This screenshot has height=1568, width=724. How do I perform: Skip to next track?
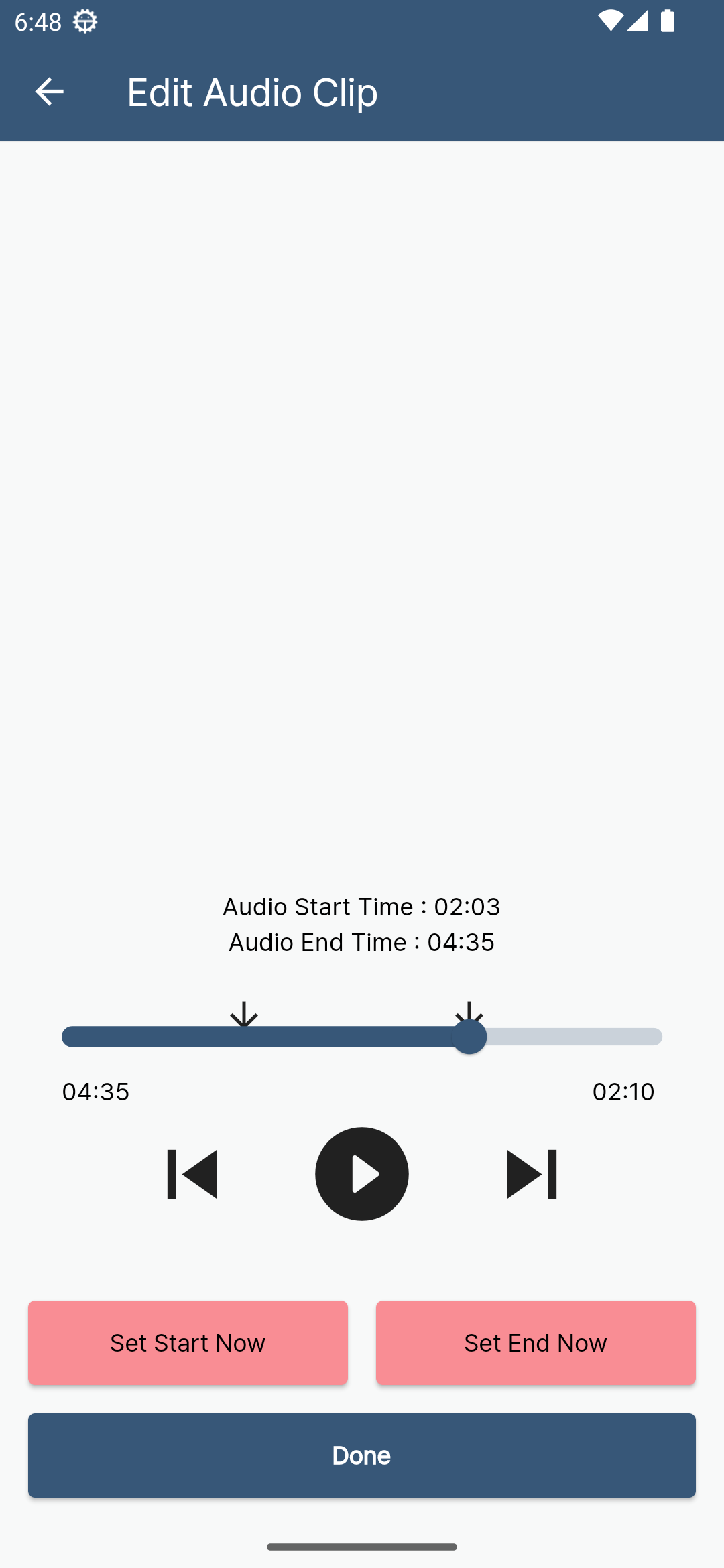tap(532, 1174)
